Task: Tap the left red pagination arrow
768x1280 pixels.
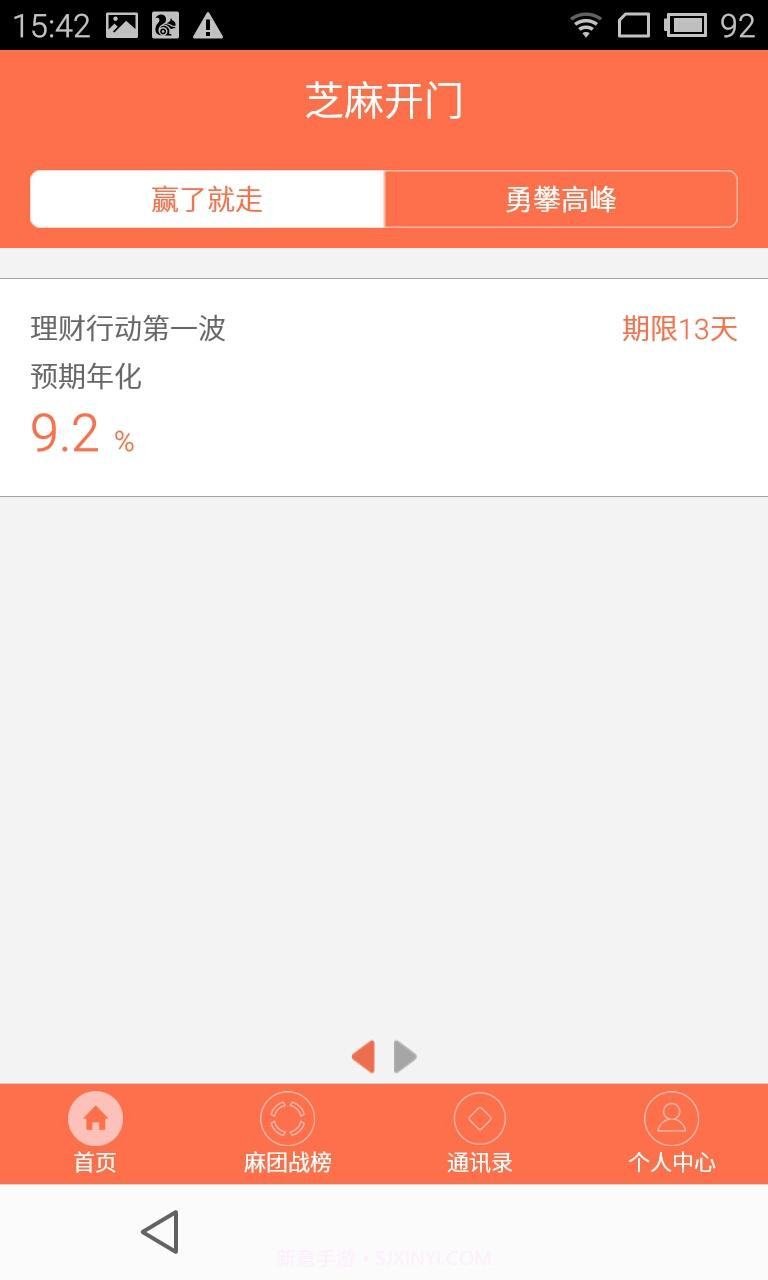Action: [363, 1056]
